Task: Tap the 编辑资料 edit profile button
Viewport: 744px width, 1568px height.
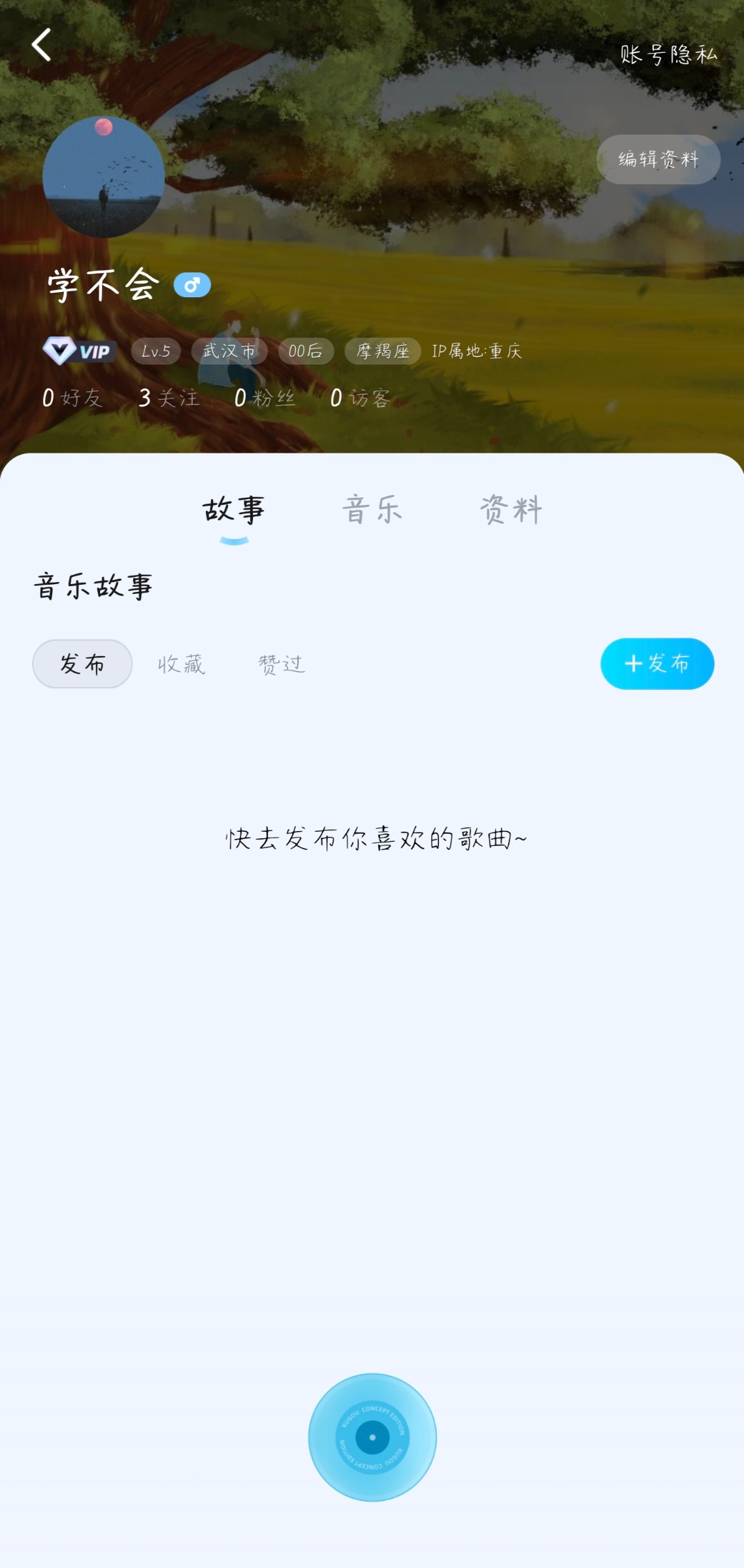Action: 658,159
